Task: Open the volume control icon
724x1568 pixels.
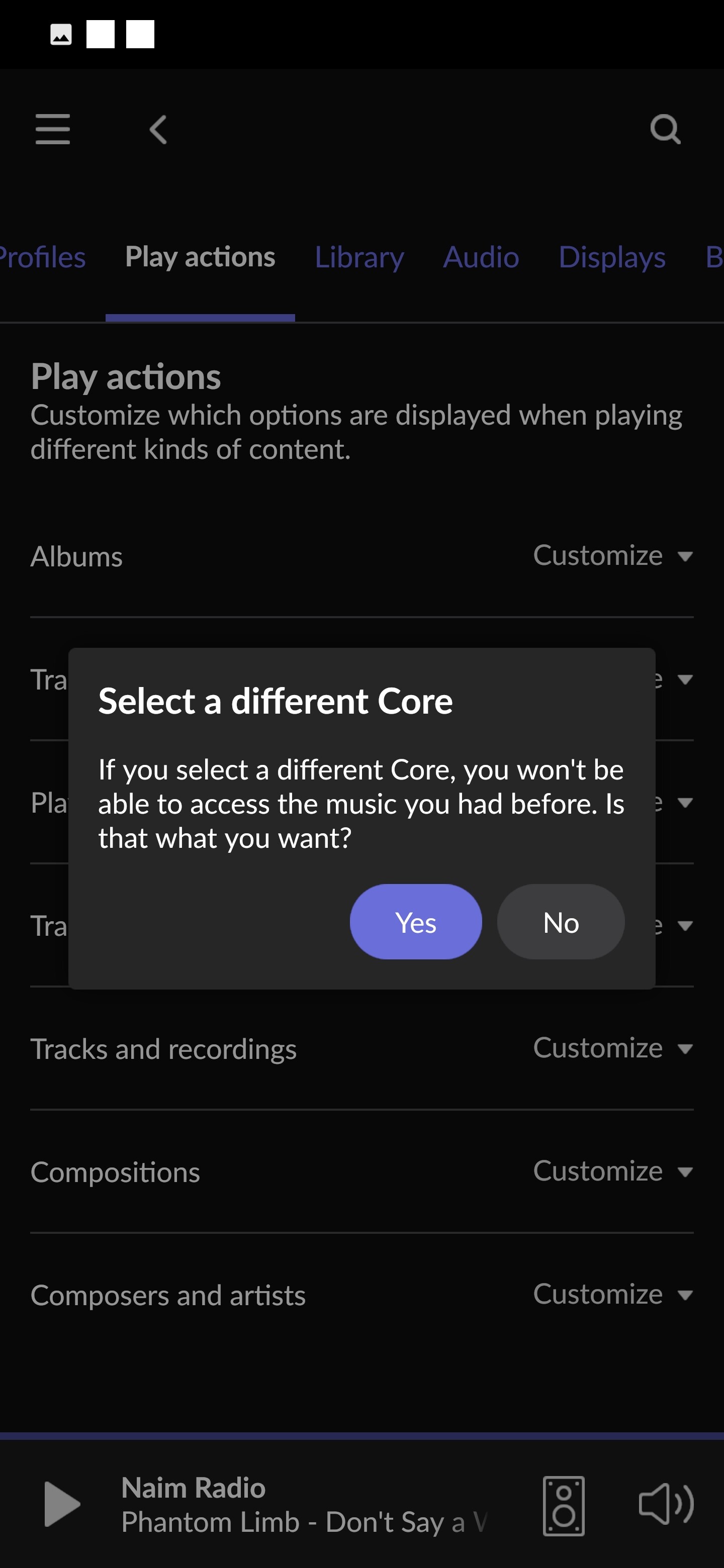Action: tap(666, 1504)
